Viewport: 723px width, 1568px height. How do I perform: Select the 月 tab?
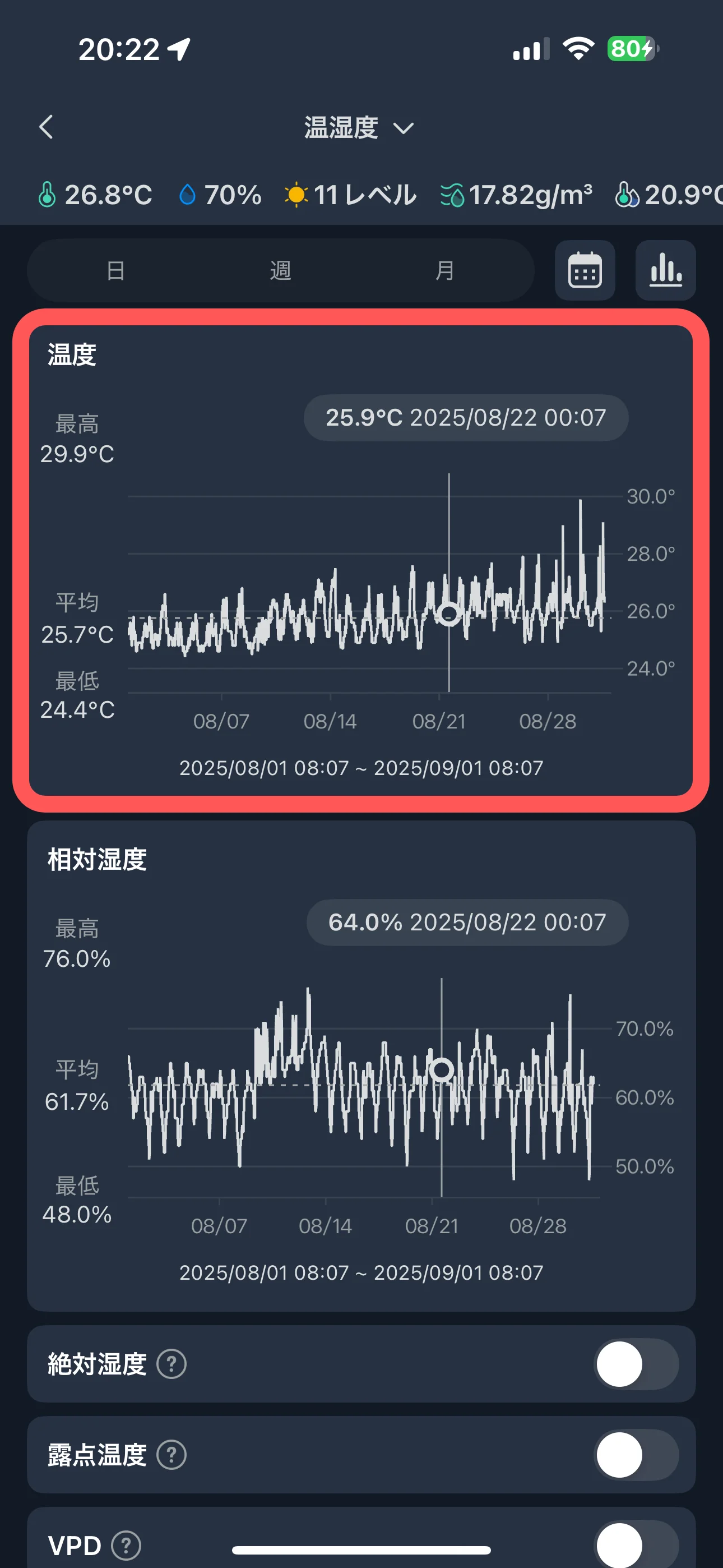pos(445,270)
